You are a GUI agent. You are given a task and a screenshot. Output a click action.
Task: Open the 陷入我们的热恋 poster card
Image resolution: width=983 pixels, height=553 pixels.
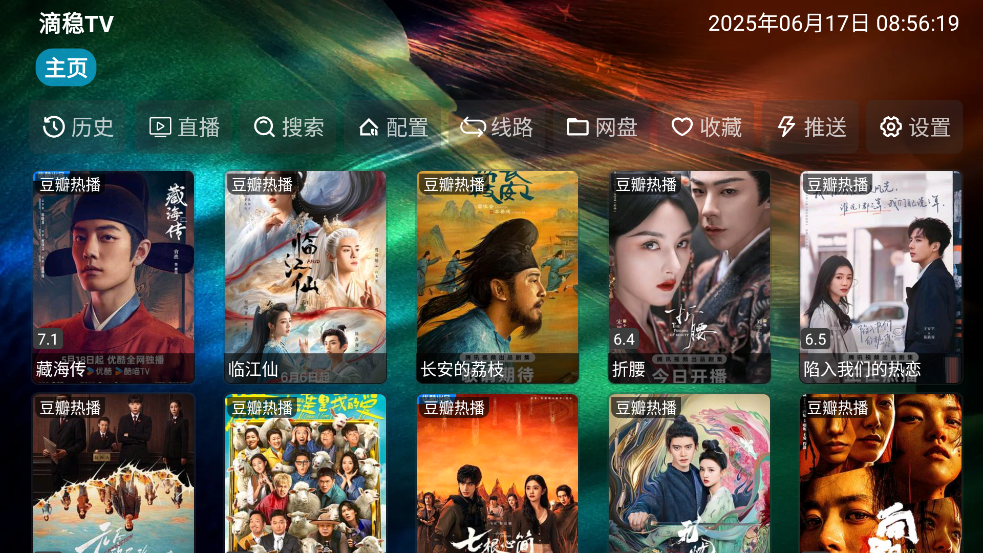point(880,277)
